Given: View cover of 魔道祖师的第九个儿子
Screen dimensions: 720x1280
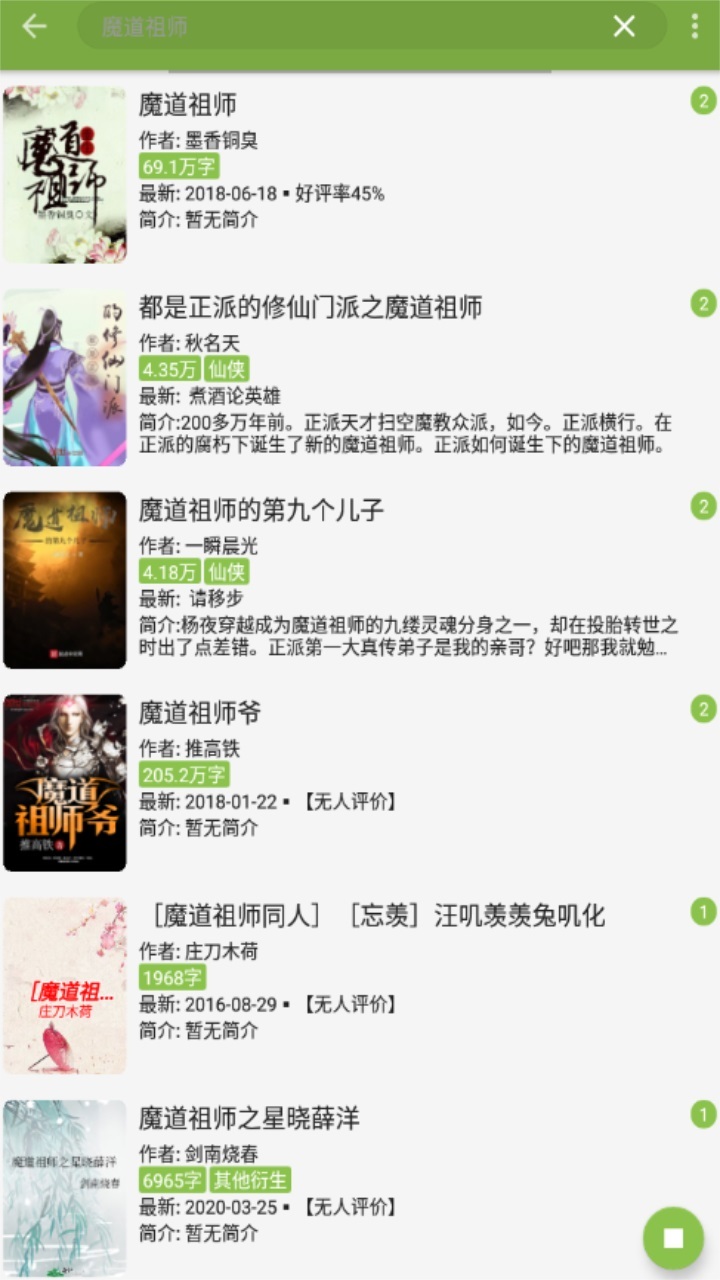Looking at the screenshot, I should coord(64,580).
